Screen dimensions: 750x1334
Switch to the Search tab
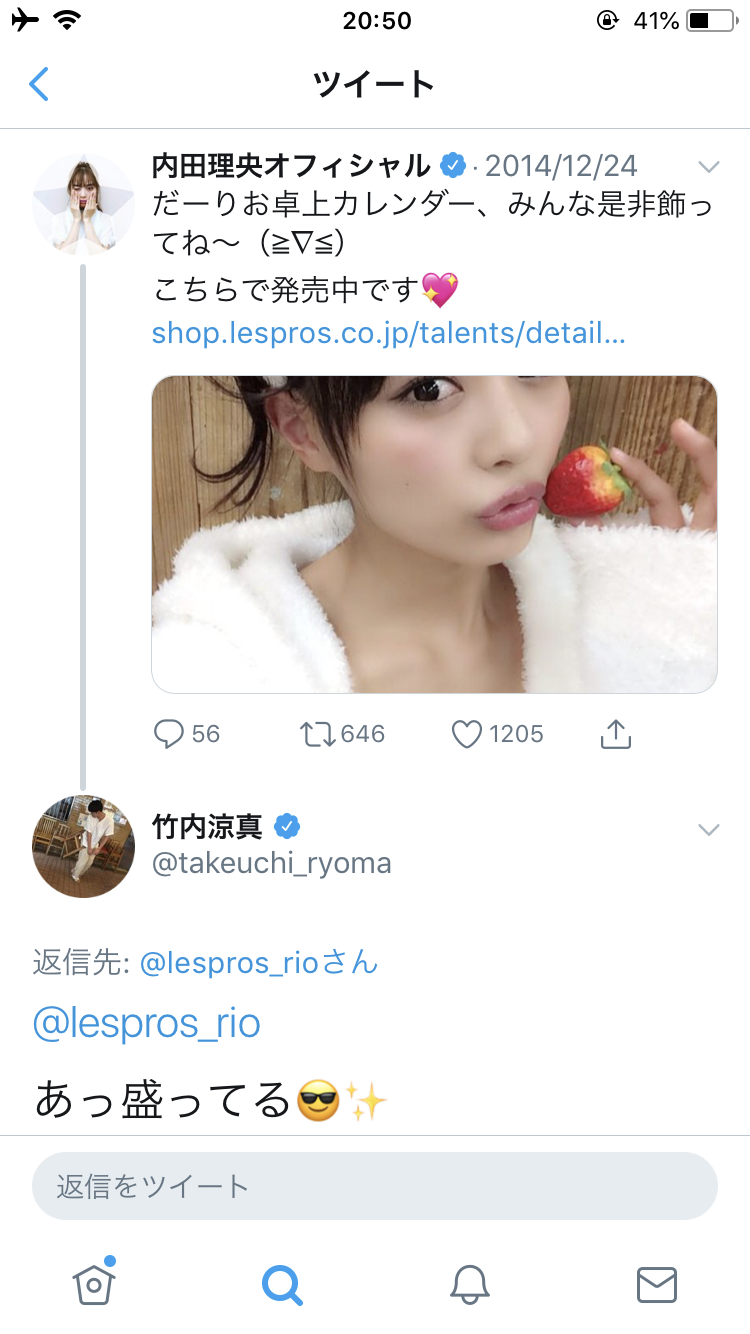tap(282, 1284)
